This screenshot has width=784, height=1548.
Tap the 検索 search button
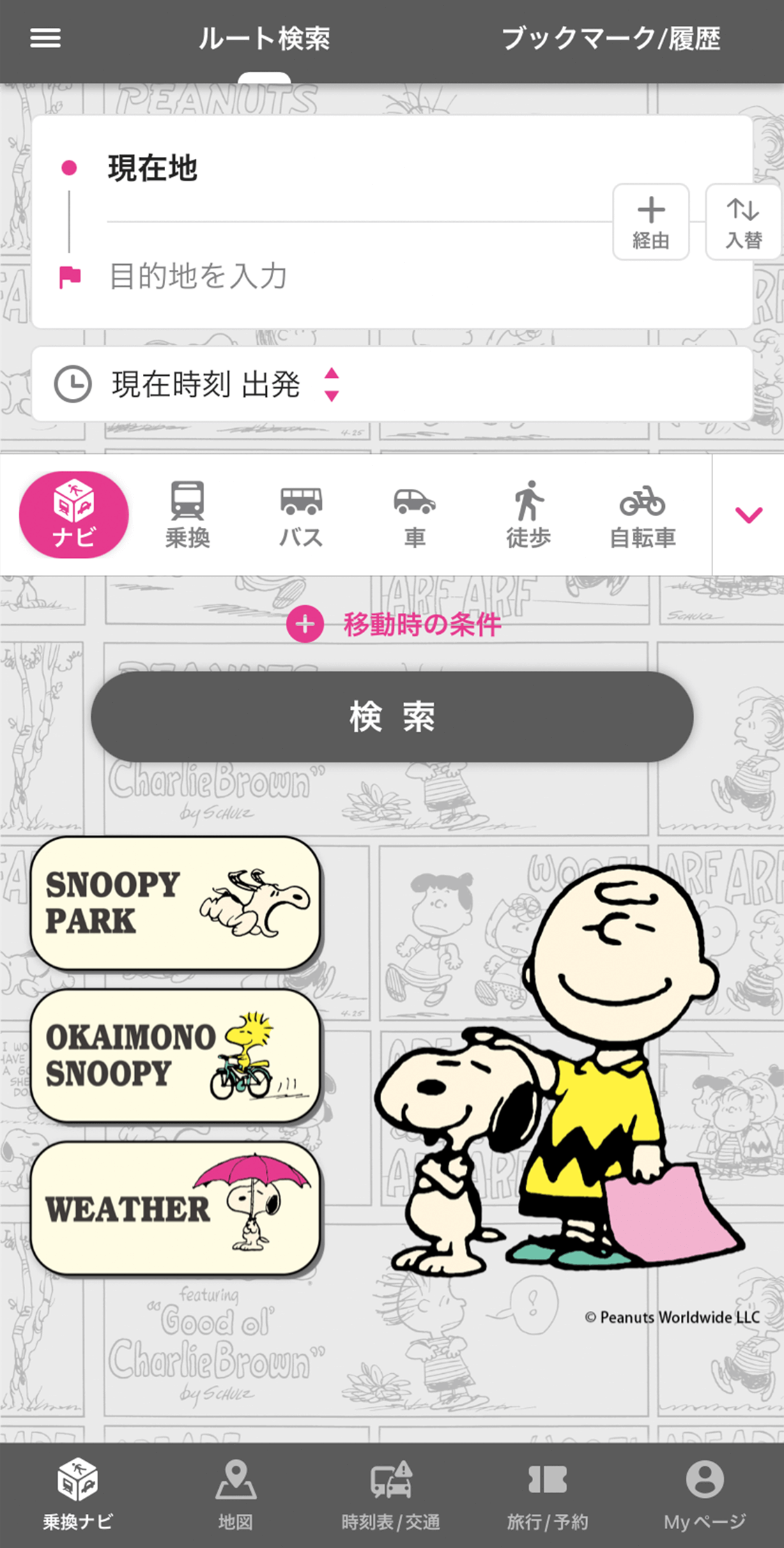point(392,716)
